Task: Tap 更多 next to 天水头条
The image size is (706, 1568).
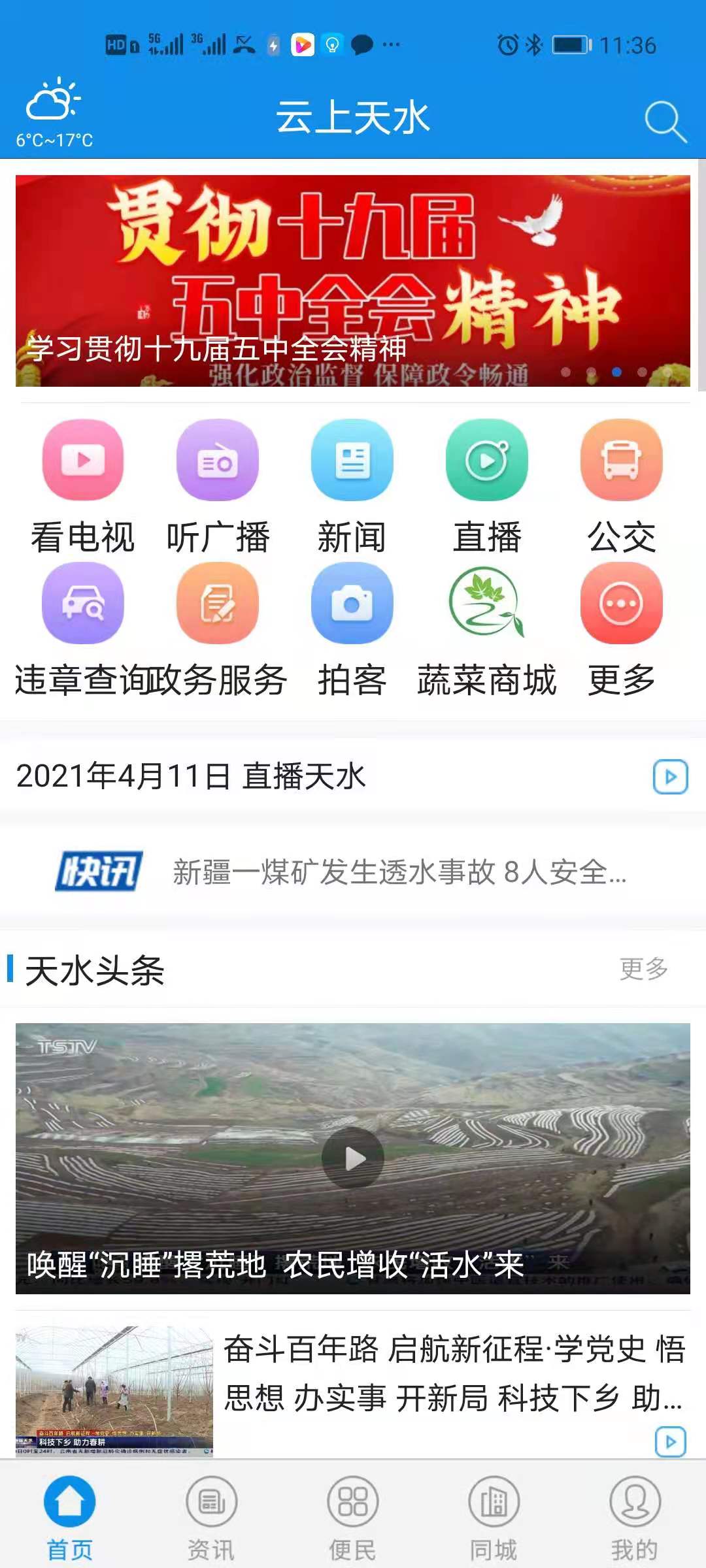Action: 644,969
